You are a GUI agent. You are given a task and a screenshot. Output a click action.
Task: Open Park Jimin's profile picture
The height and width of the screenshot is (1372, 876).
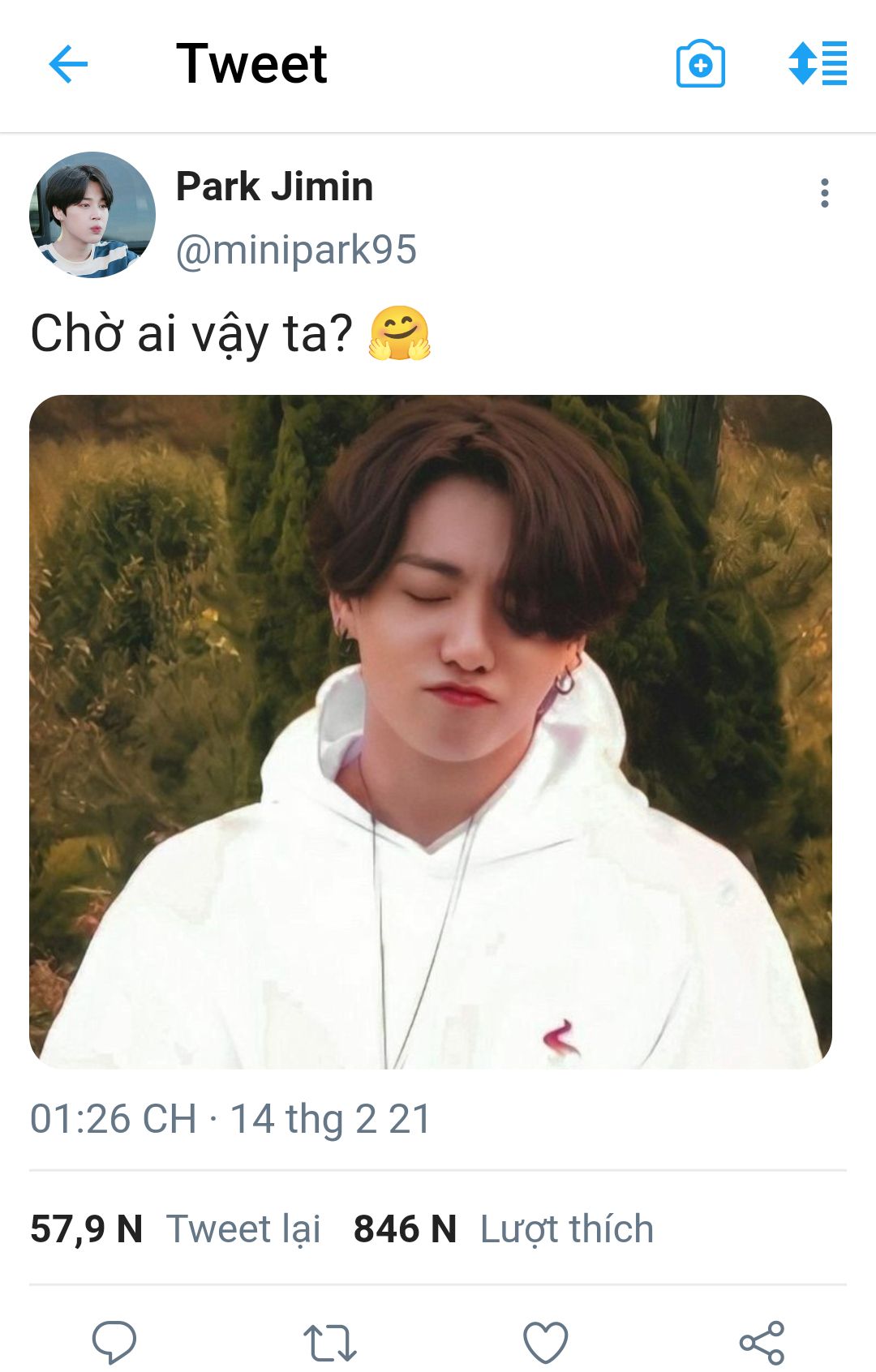(x=92, y=215)
